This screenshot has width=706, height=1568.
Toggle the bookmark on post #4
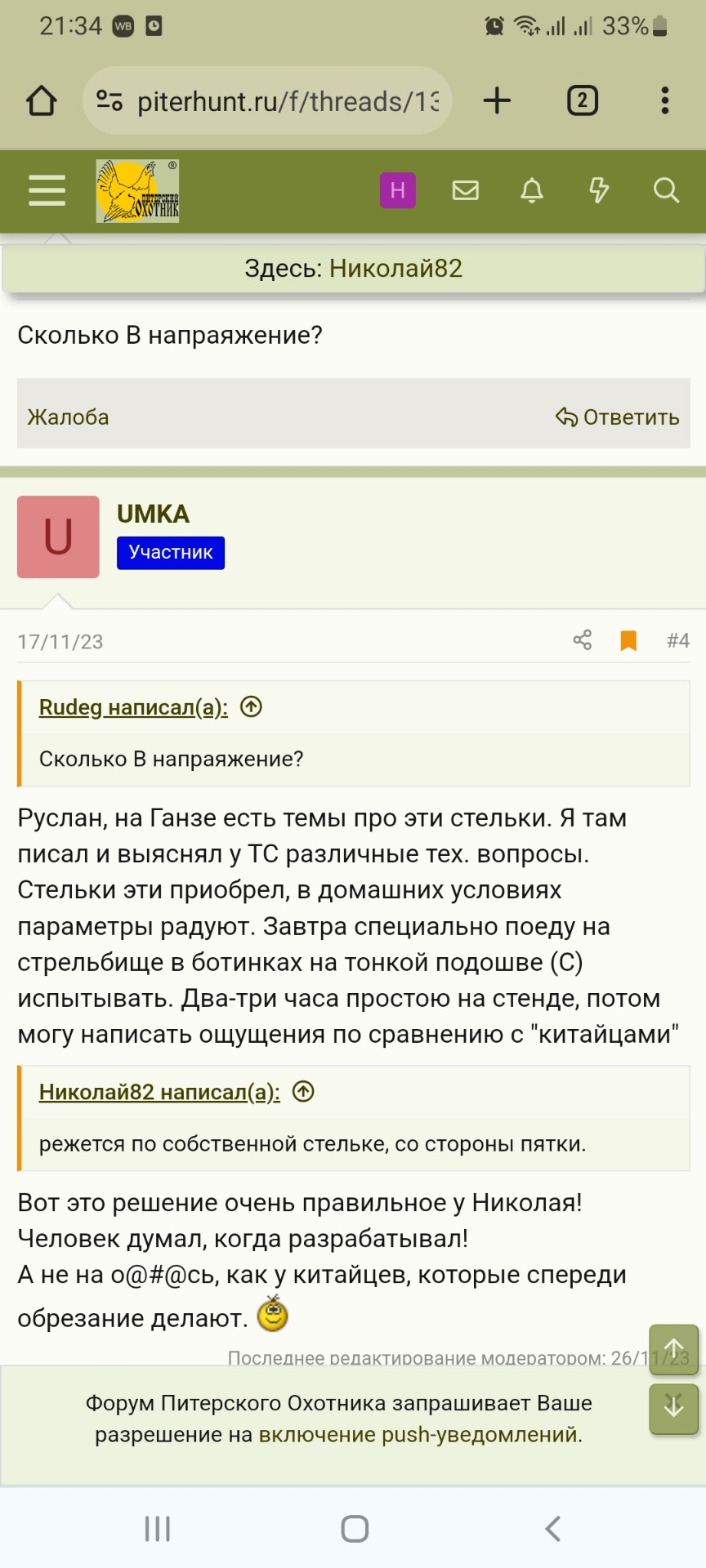click(x=628, y=640)
